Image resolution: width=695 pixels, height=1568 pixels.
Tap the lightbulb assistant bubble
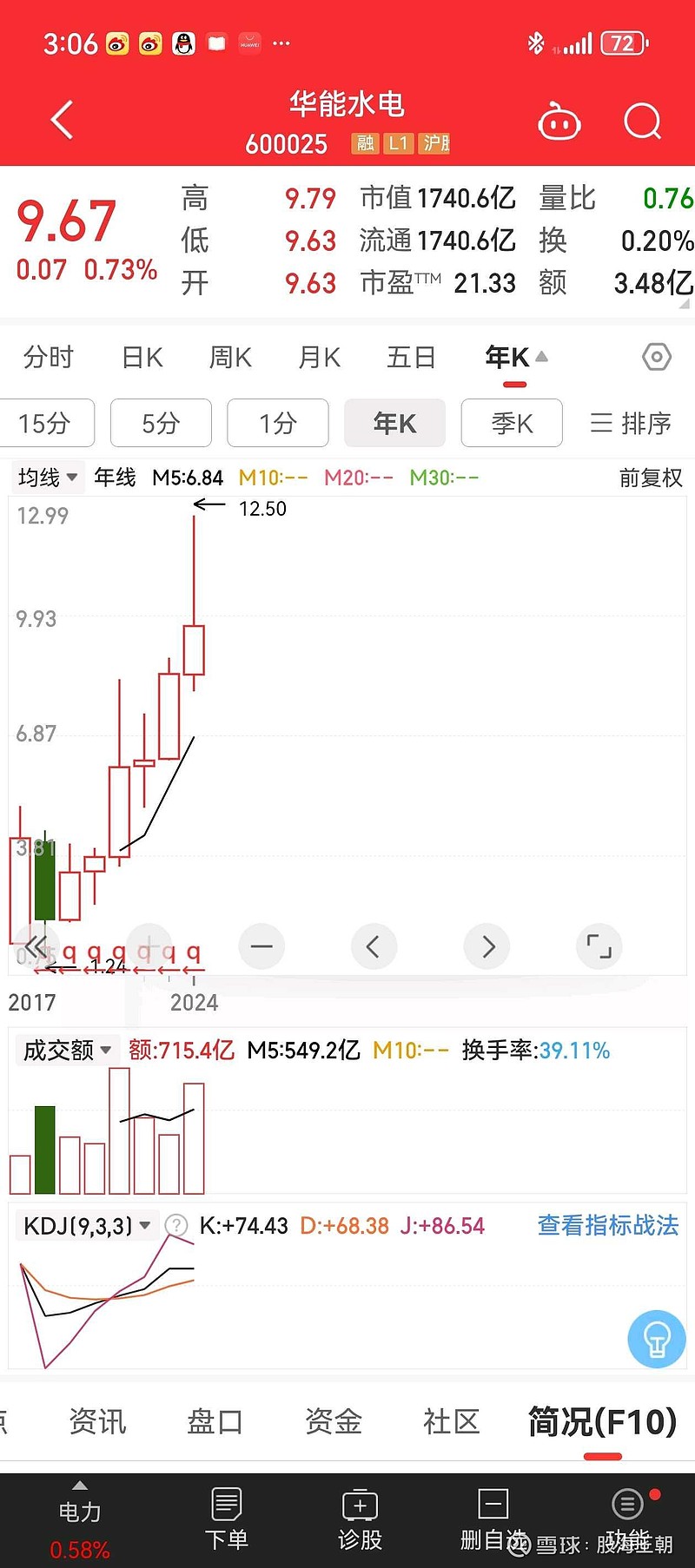(656, 1339)
